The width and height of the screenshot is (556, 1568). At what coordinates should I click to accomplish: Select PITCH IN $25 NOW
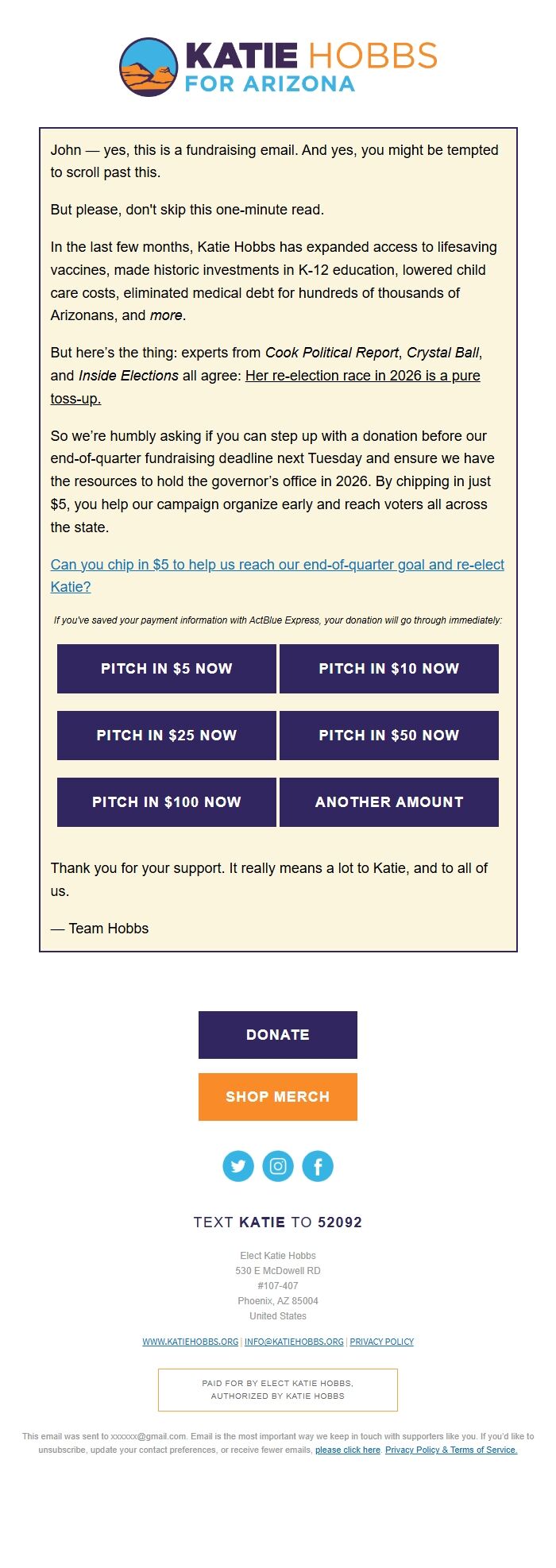coord(166,736)
